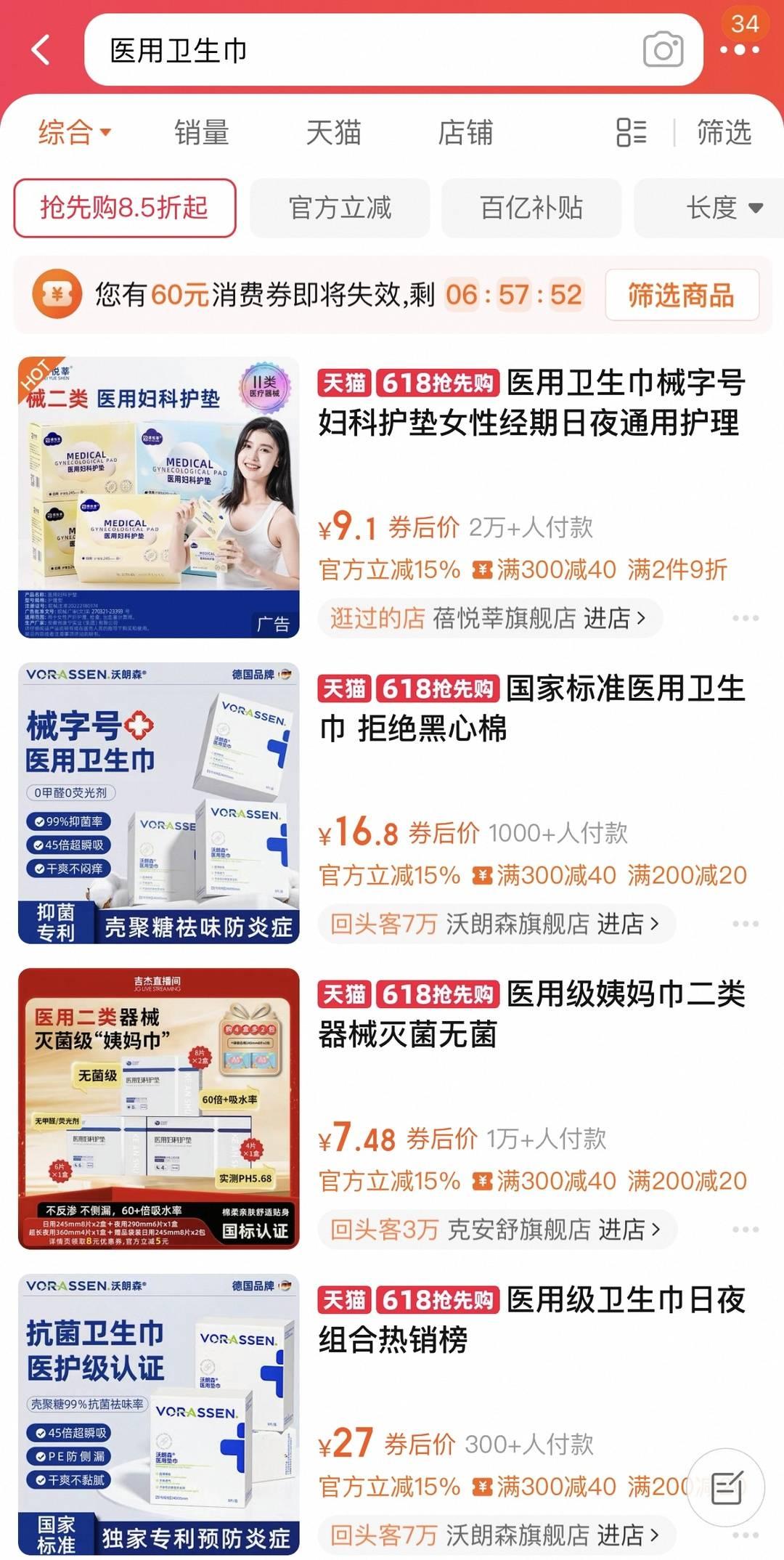Open the 筛选 filter panel
The width and height of the screenshot is (784, 1560).
click(723, 133)
